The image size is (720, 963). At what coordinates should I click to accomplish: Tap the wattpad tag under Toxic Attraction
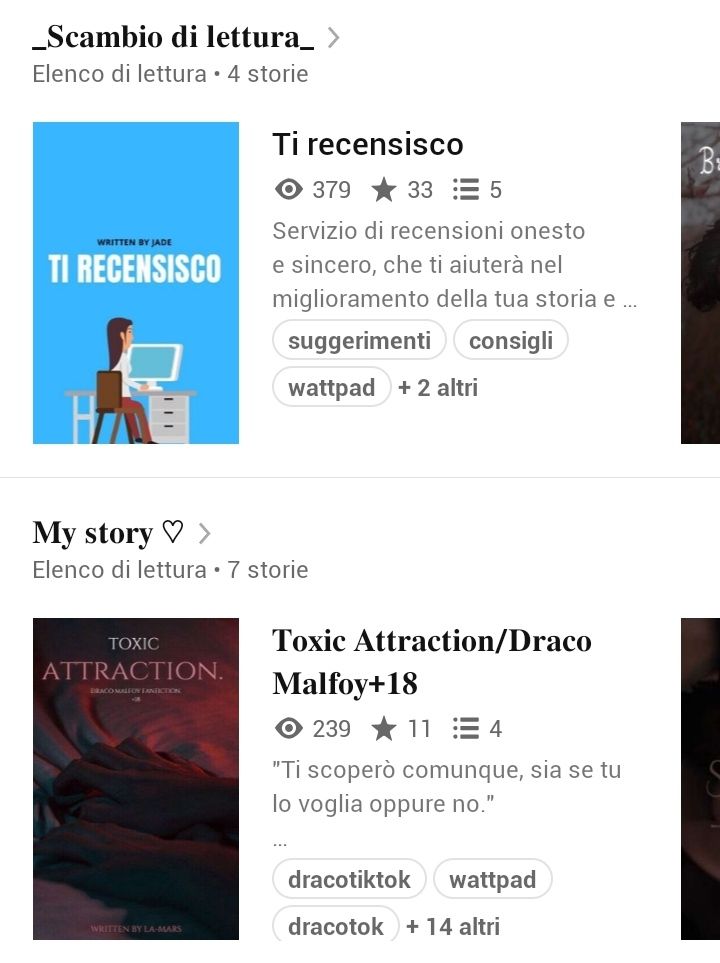pyautogui.click(x=492, y=880)
